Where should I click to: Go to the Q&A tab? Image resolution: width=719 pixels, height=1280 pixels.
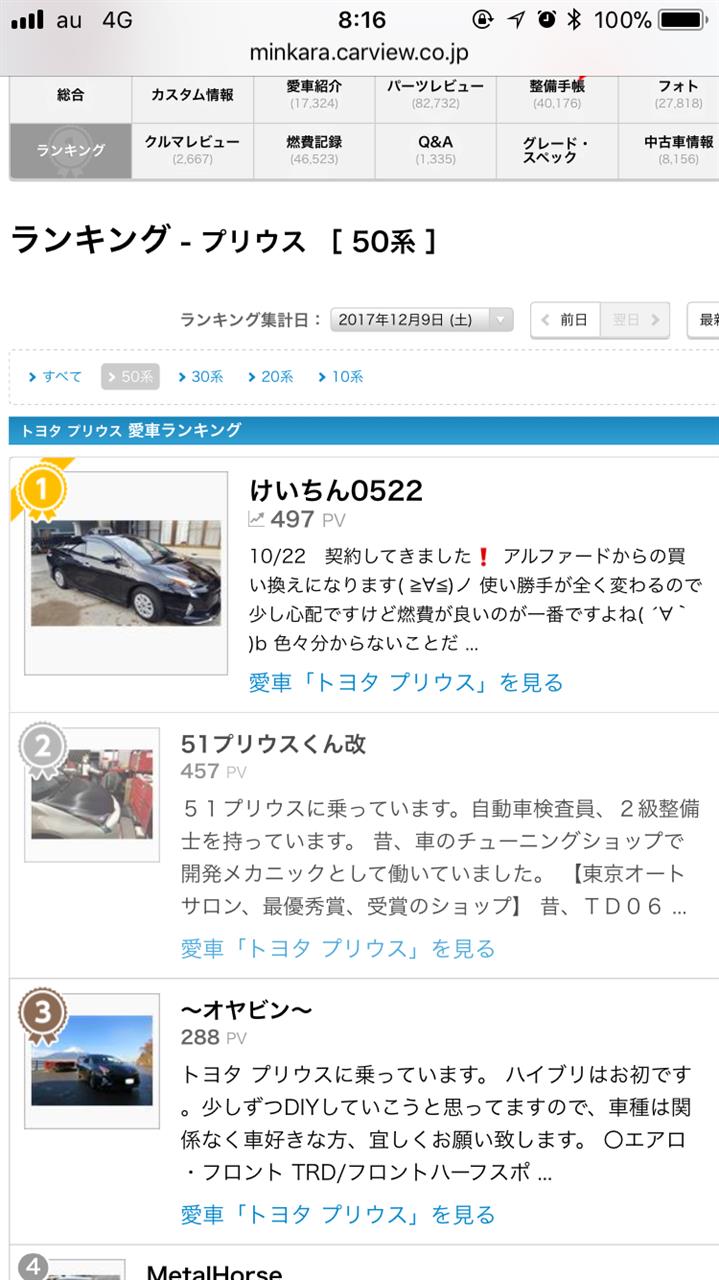(435, 150)
